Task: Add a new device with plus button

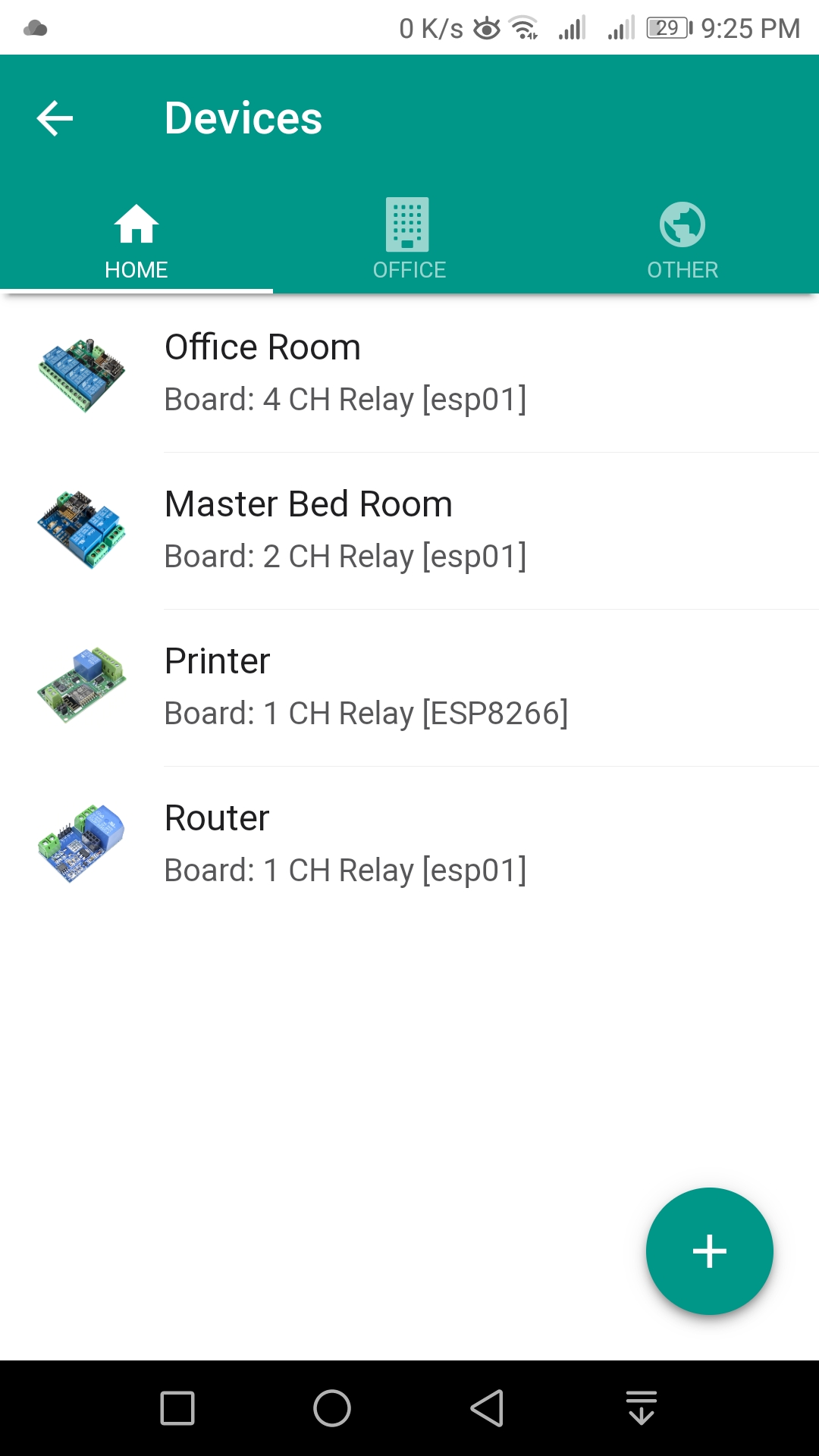Action: pyautogui.click(x=709, y=1250)
